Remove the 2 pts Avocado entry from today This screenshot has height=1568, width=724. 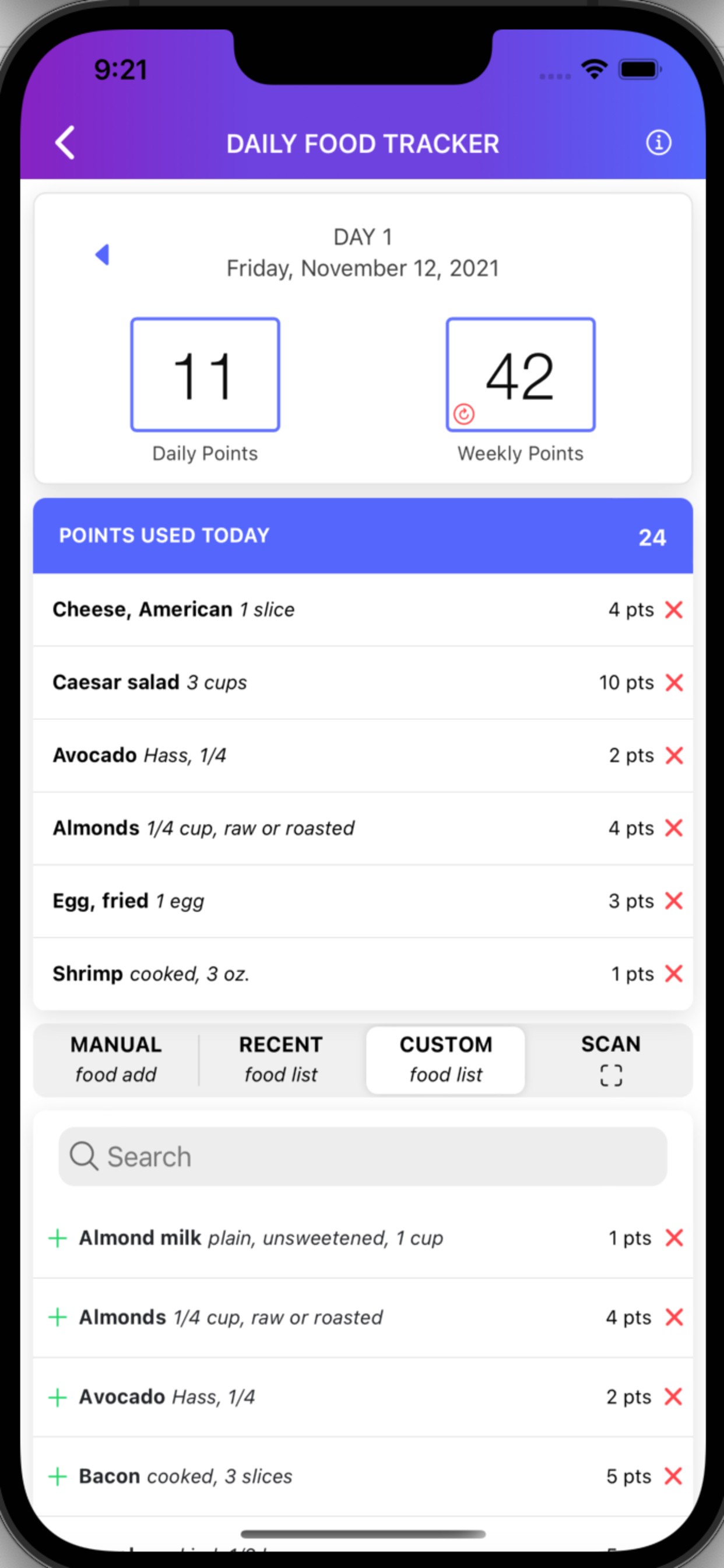(x=673, y=755)
